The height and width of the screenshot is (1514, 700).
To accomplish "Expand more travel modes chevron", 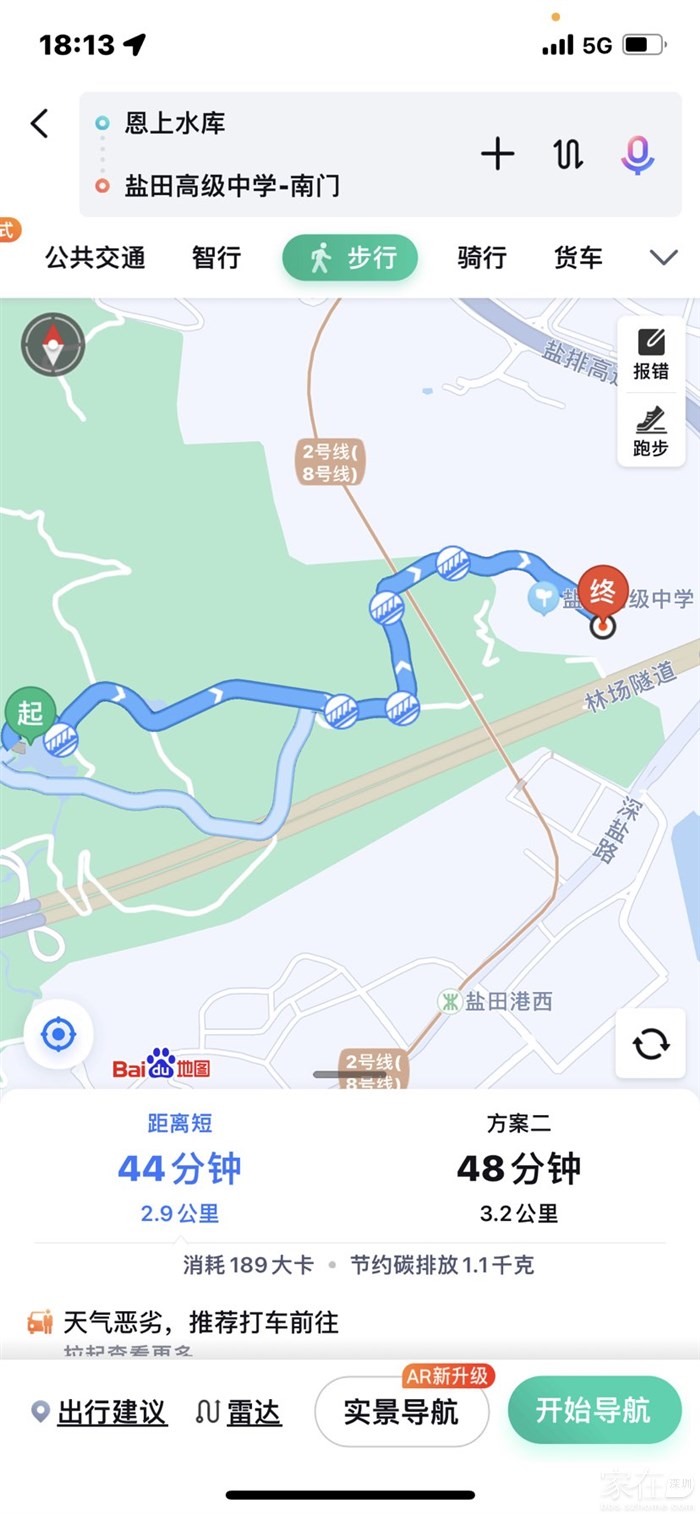I will point(663,258).
